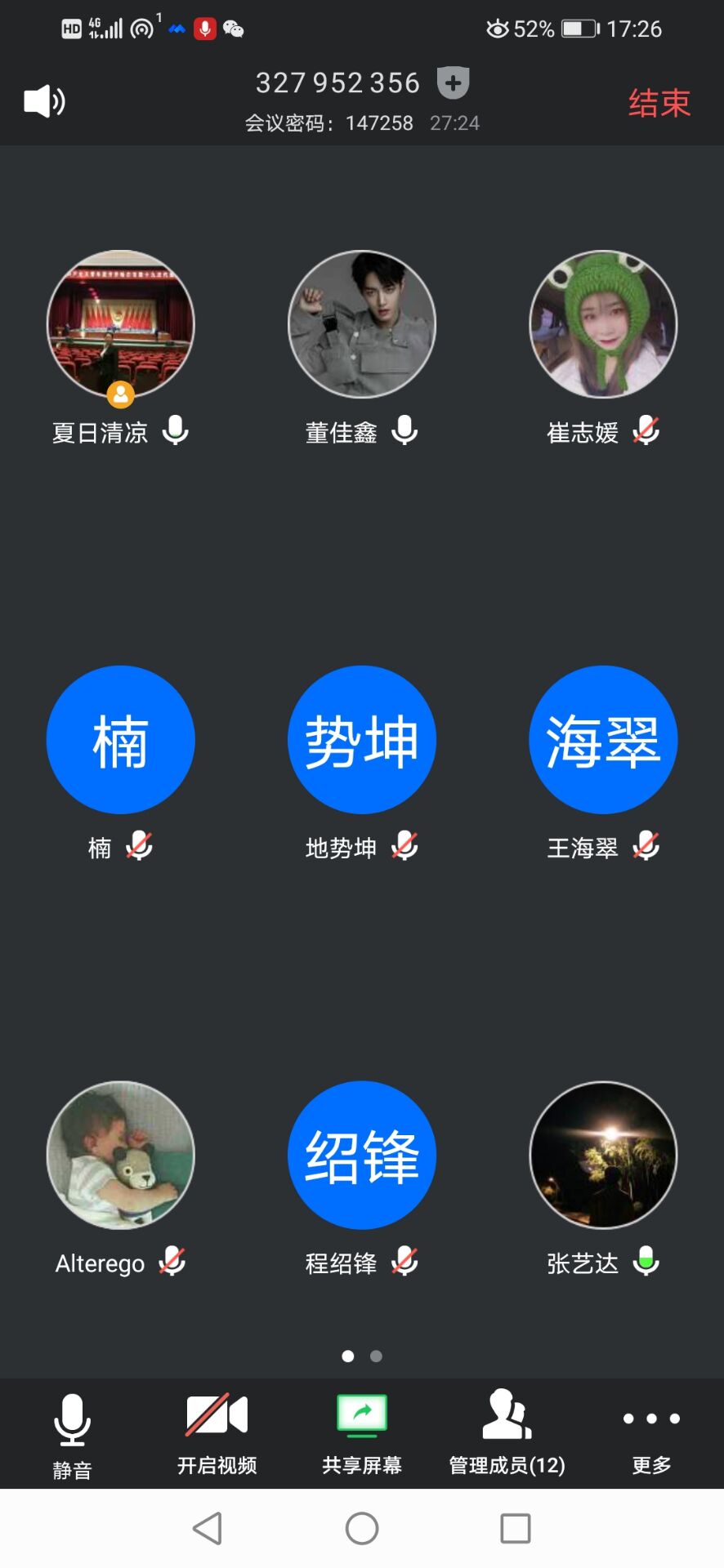This screenshot has width=724, height=1568.
Task: Select participant 程绍锋's avatar
Action: 362,1155
